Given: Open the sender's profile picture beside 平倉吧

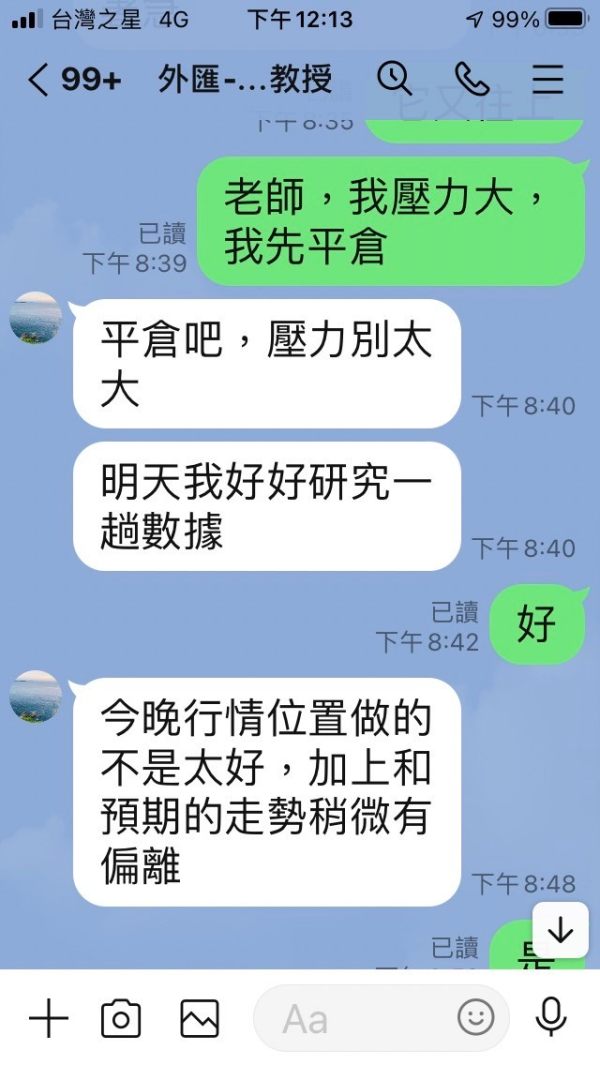Looking at the screenshot, I should [36, 318].
